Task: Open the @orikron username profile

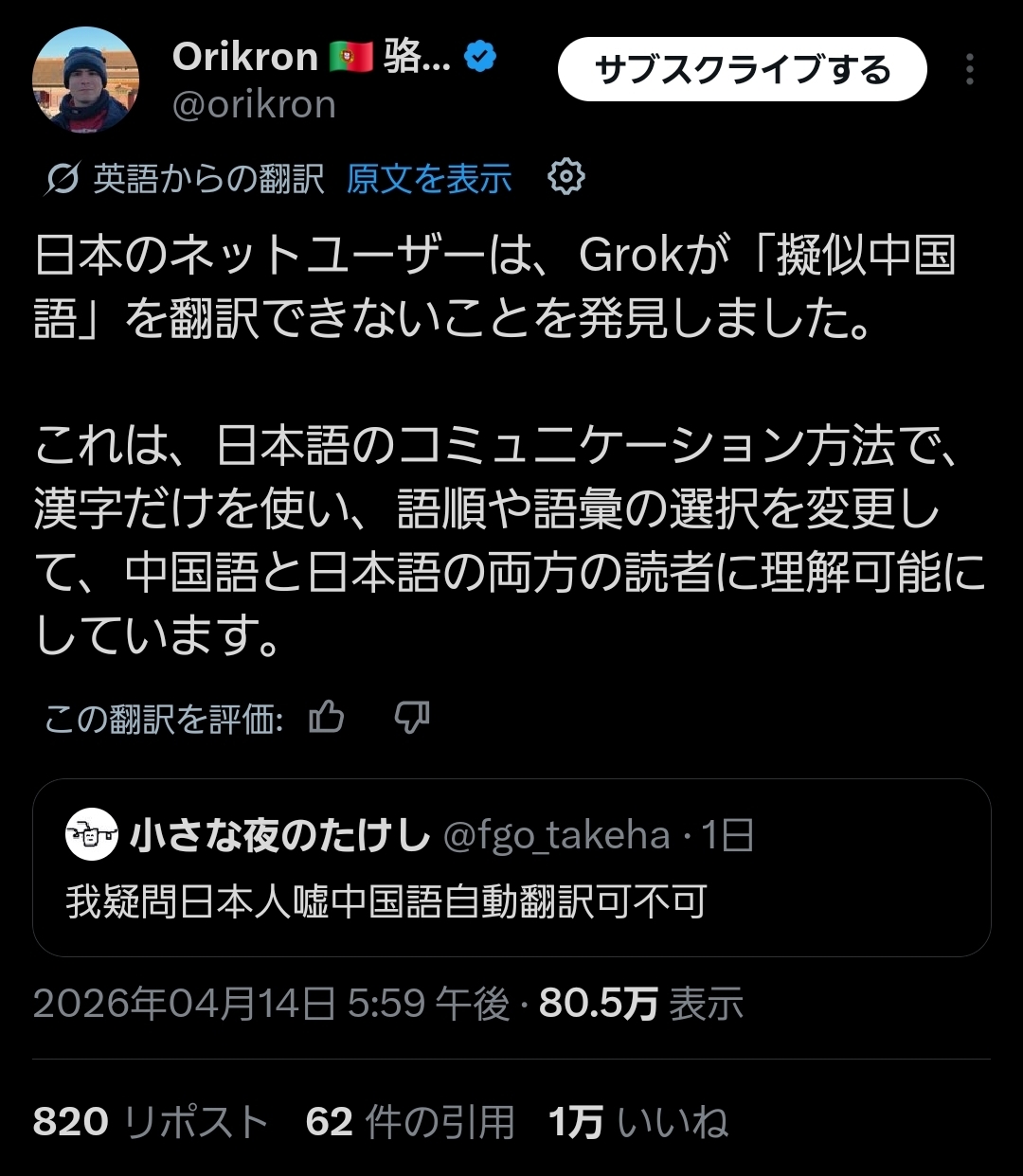Action: [x=254, y=105]
